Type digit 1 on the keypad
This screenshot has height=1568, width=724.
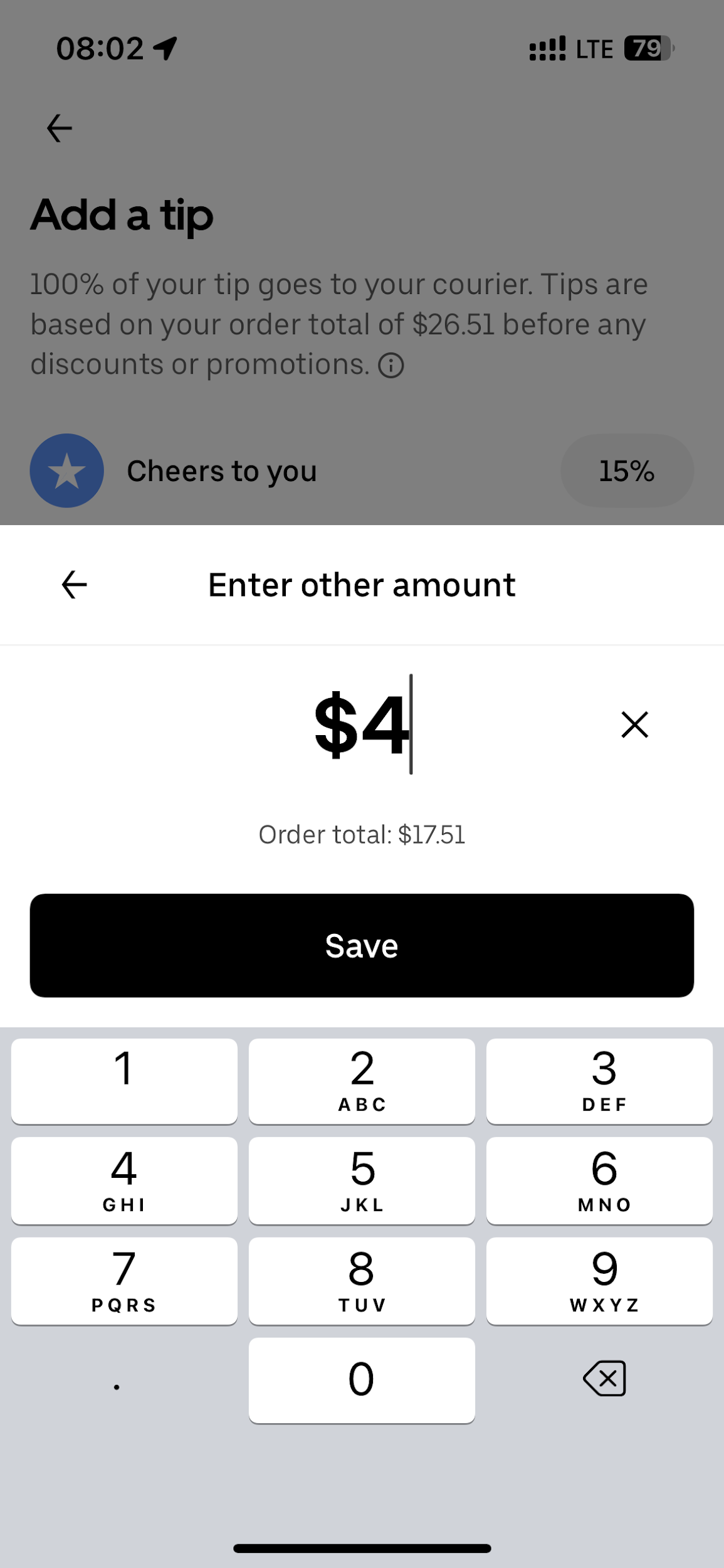[124, 1081]
